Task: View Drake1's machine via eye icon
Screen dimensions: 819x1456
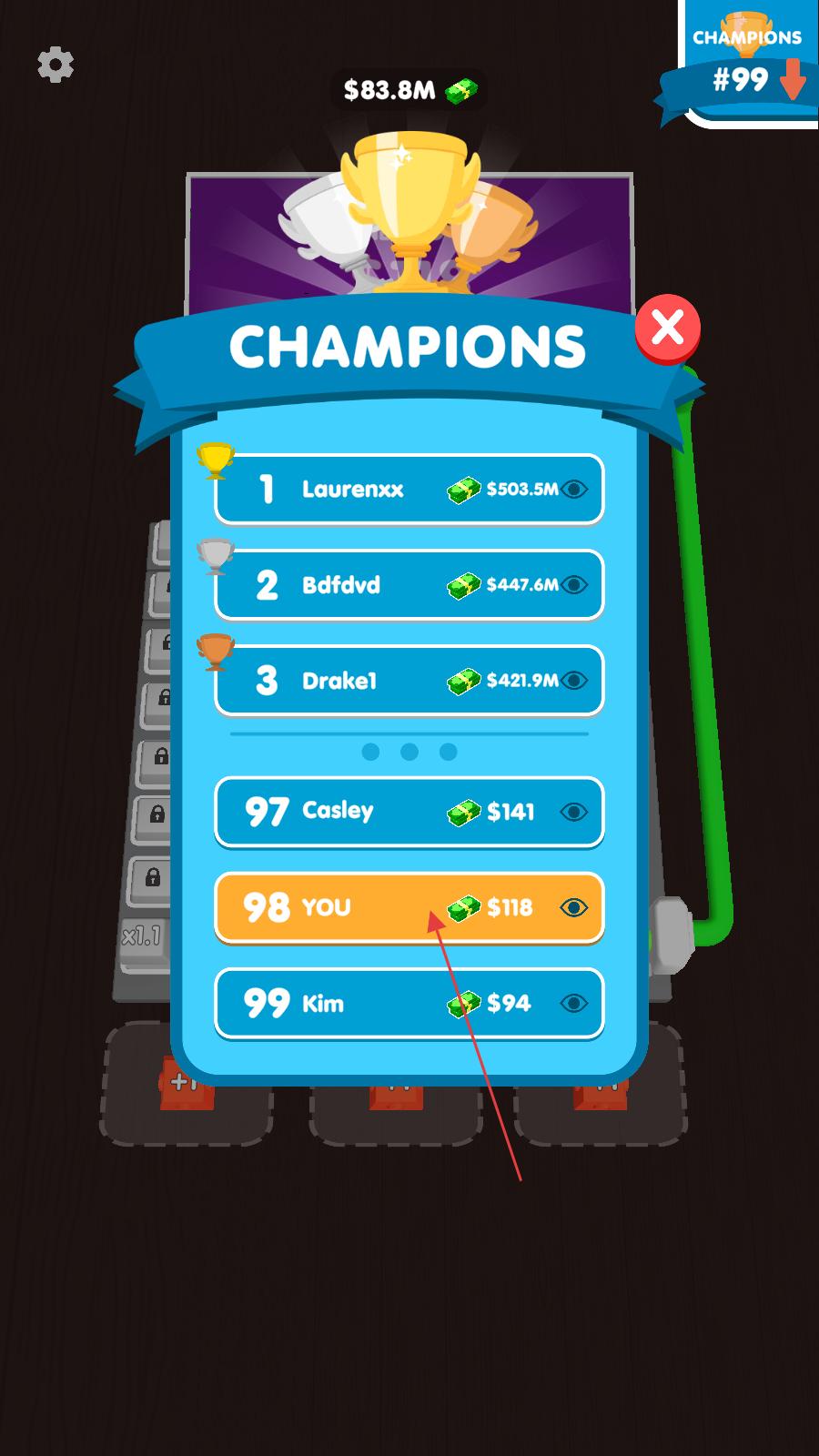Action: [574, 681]
